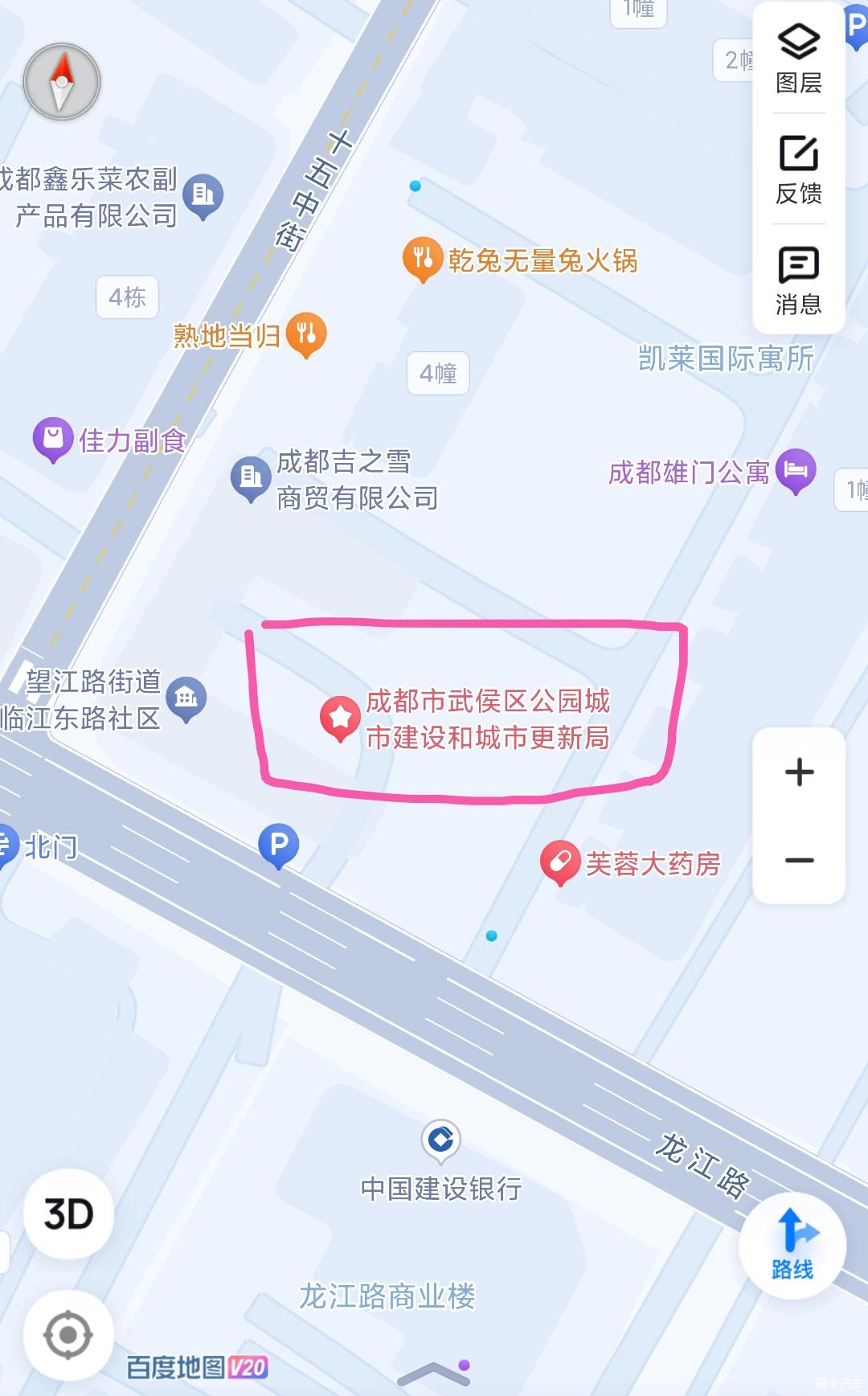This screenshot has height=1396, width=868.
Task: Open the 芙蓉大药房 pharmacy marker
Action: 560,863
